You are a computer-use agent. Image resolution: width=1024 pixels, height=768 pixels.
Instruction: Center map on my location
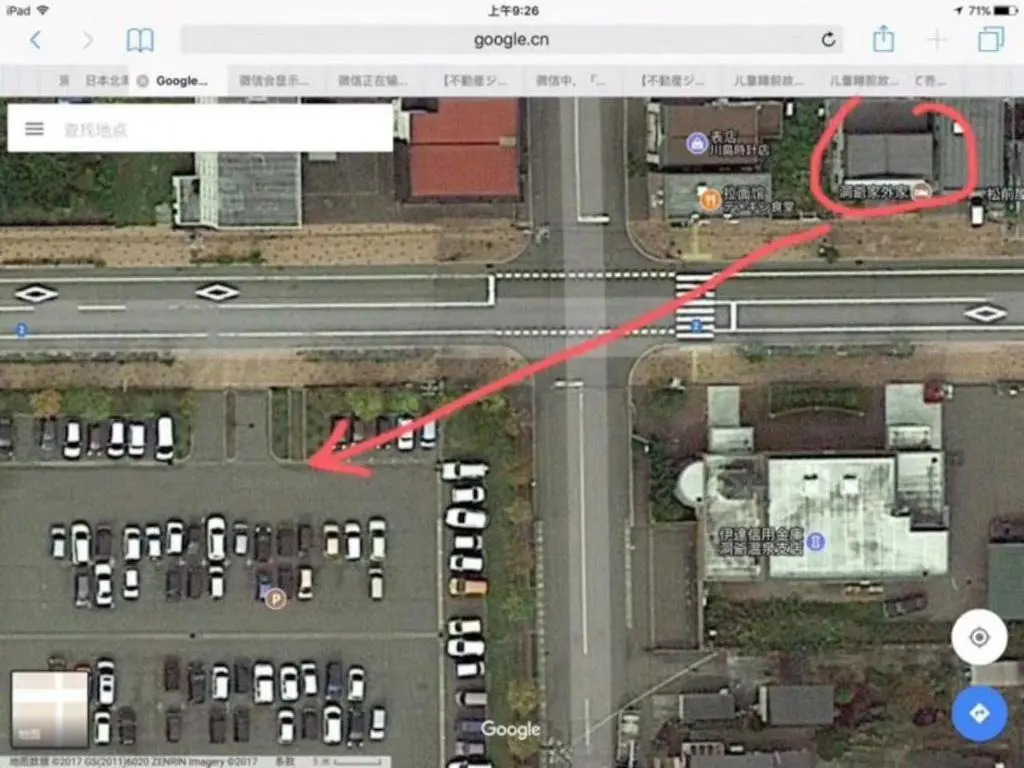(979, 637)
